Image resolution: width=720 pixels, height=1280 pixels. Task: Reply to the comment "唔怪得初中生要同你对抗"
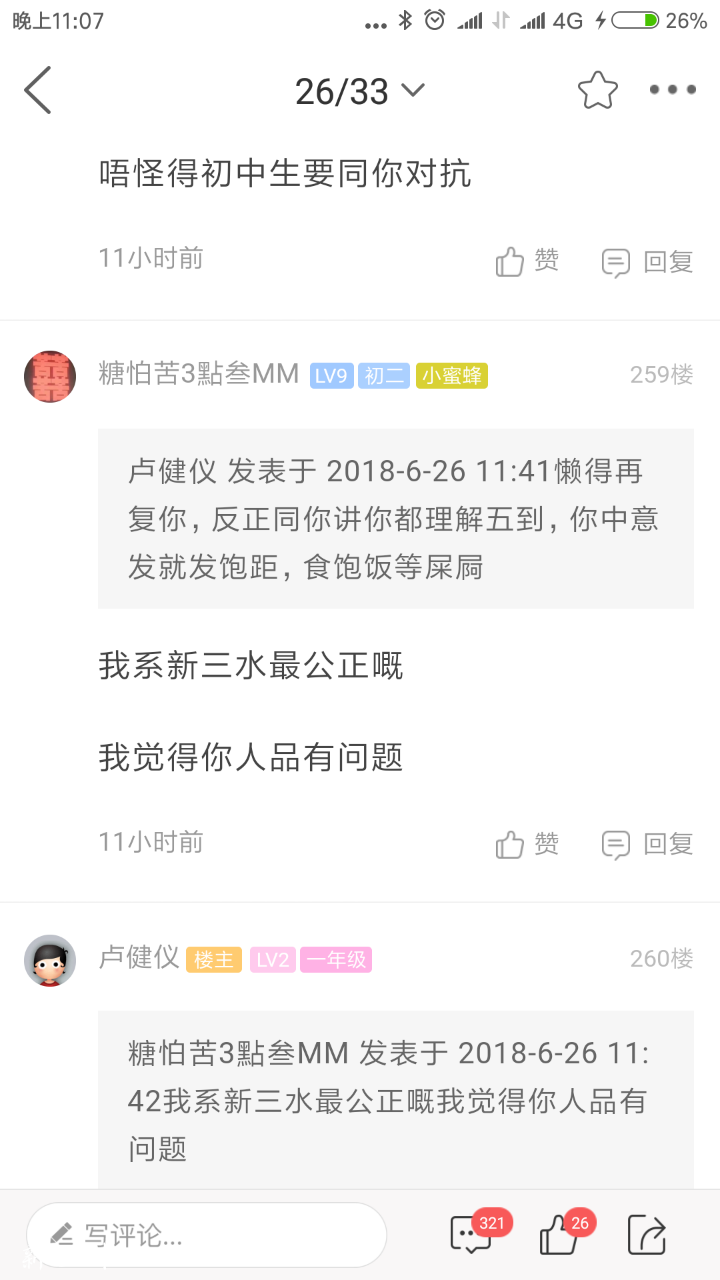647,262
